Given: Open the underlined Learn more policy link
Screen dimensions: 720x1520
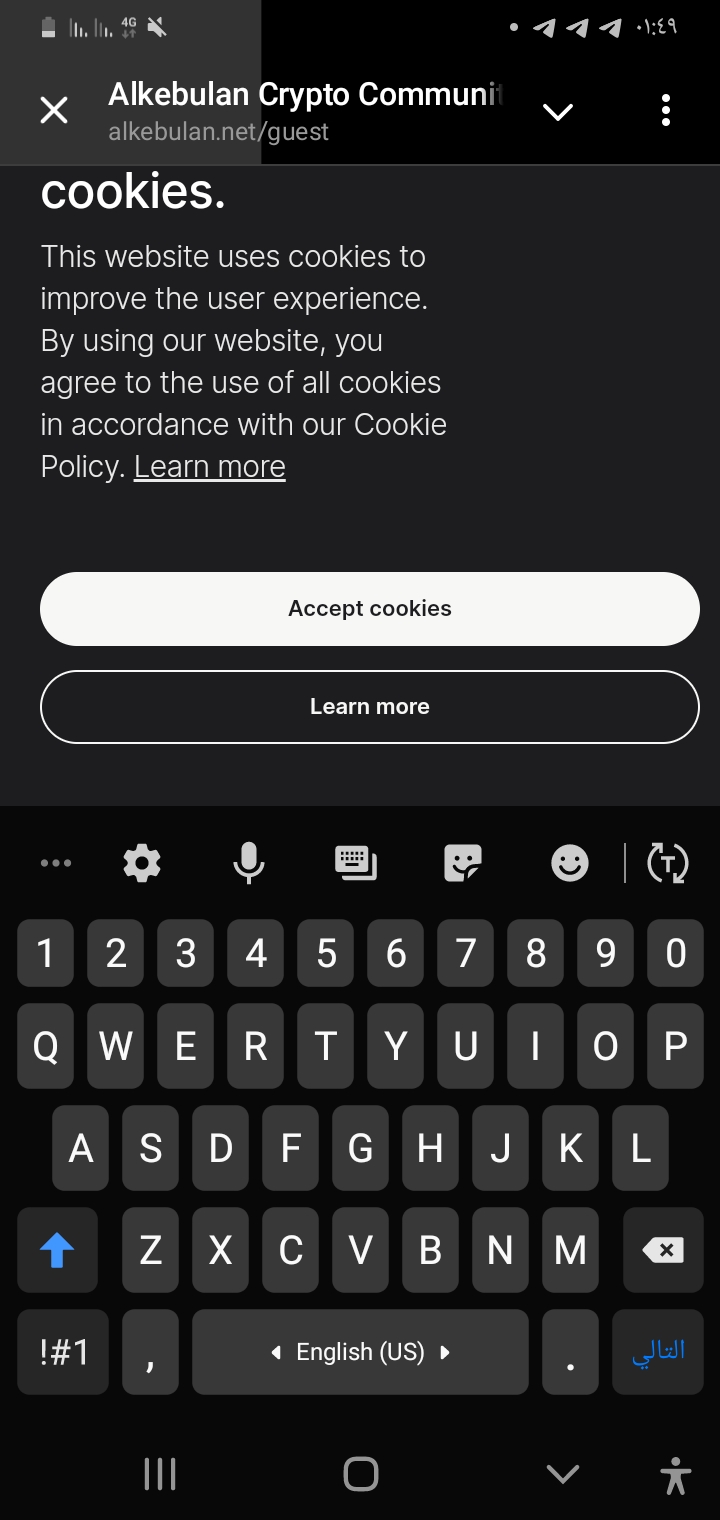Looking at the screenshot, I should [210, 467].
